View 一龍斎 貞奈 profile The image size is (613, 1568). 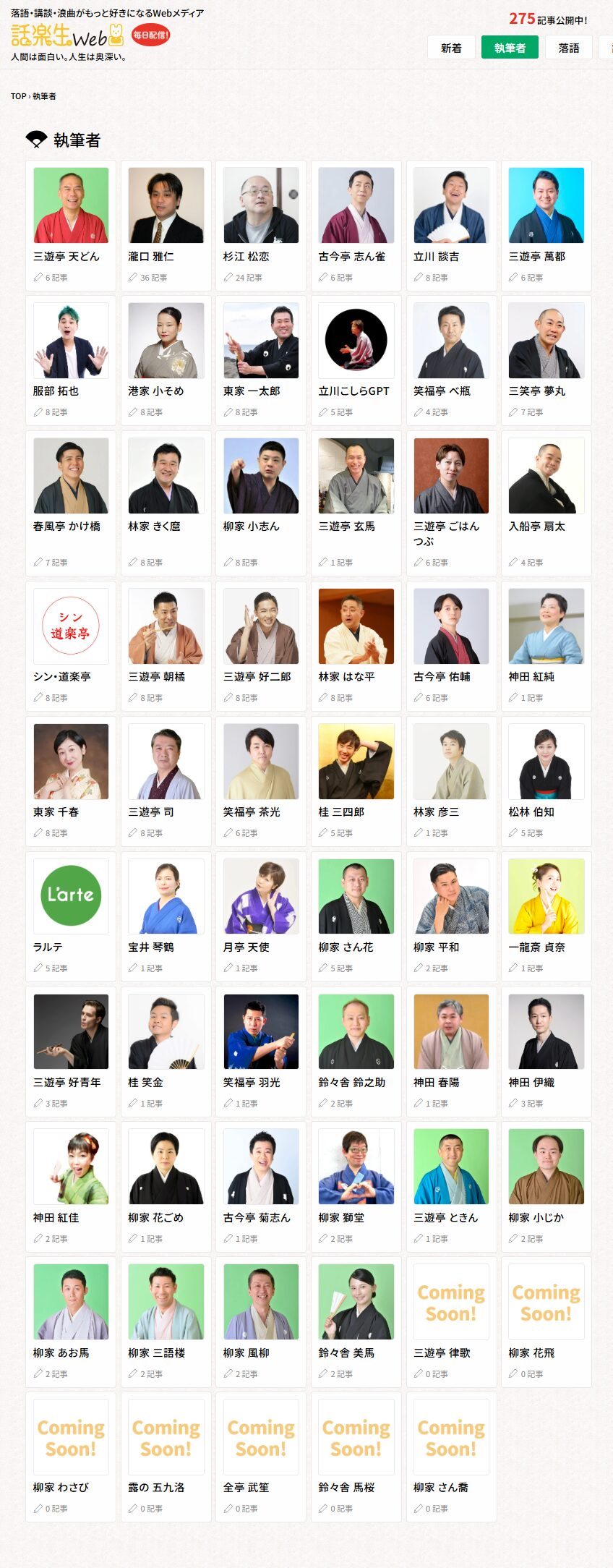point(546,915)
